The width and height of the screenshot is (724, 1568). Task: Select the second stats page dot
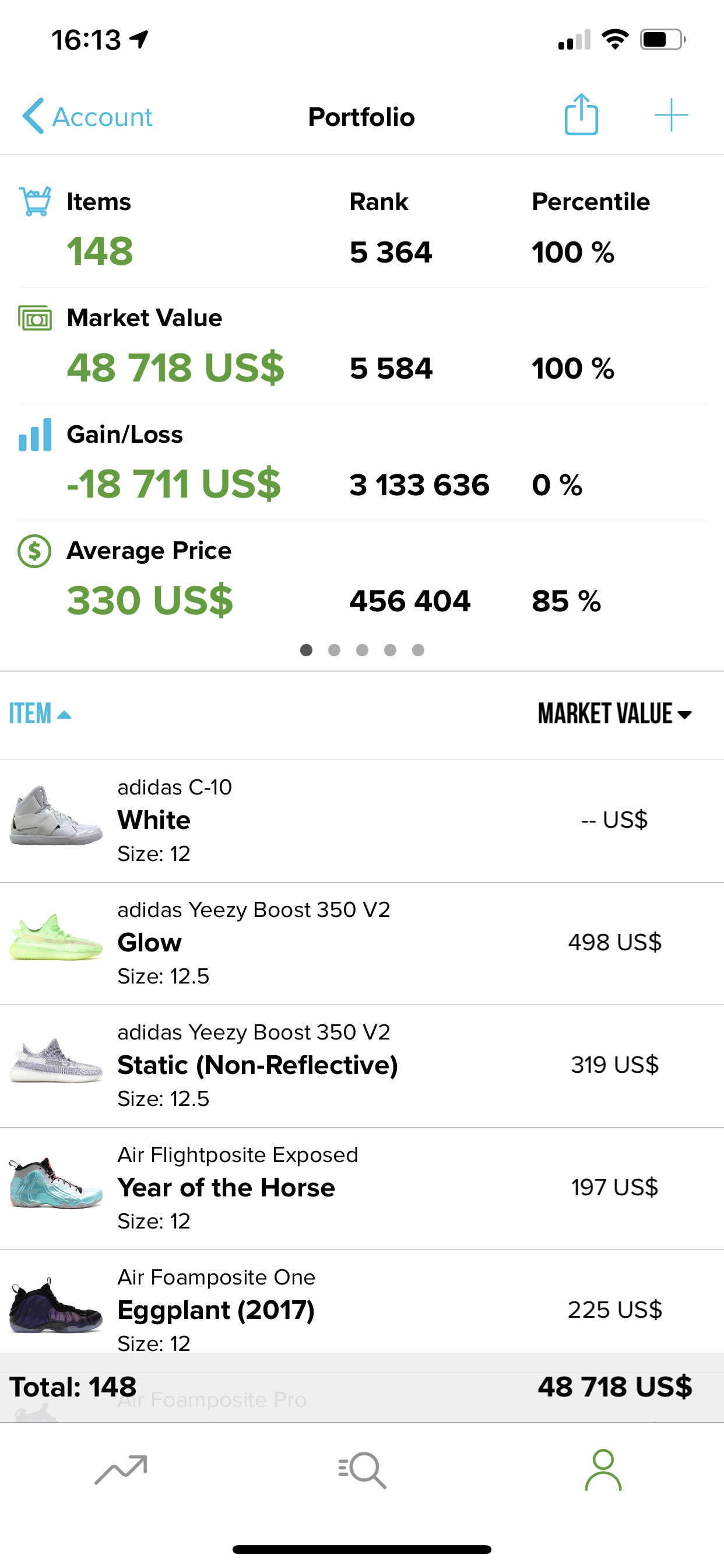click(x=334, y=650)
